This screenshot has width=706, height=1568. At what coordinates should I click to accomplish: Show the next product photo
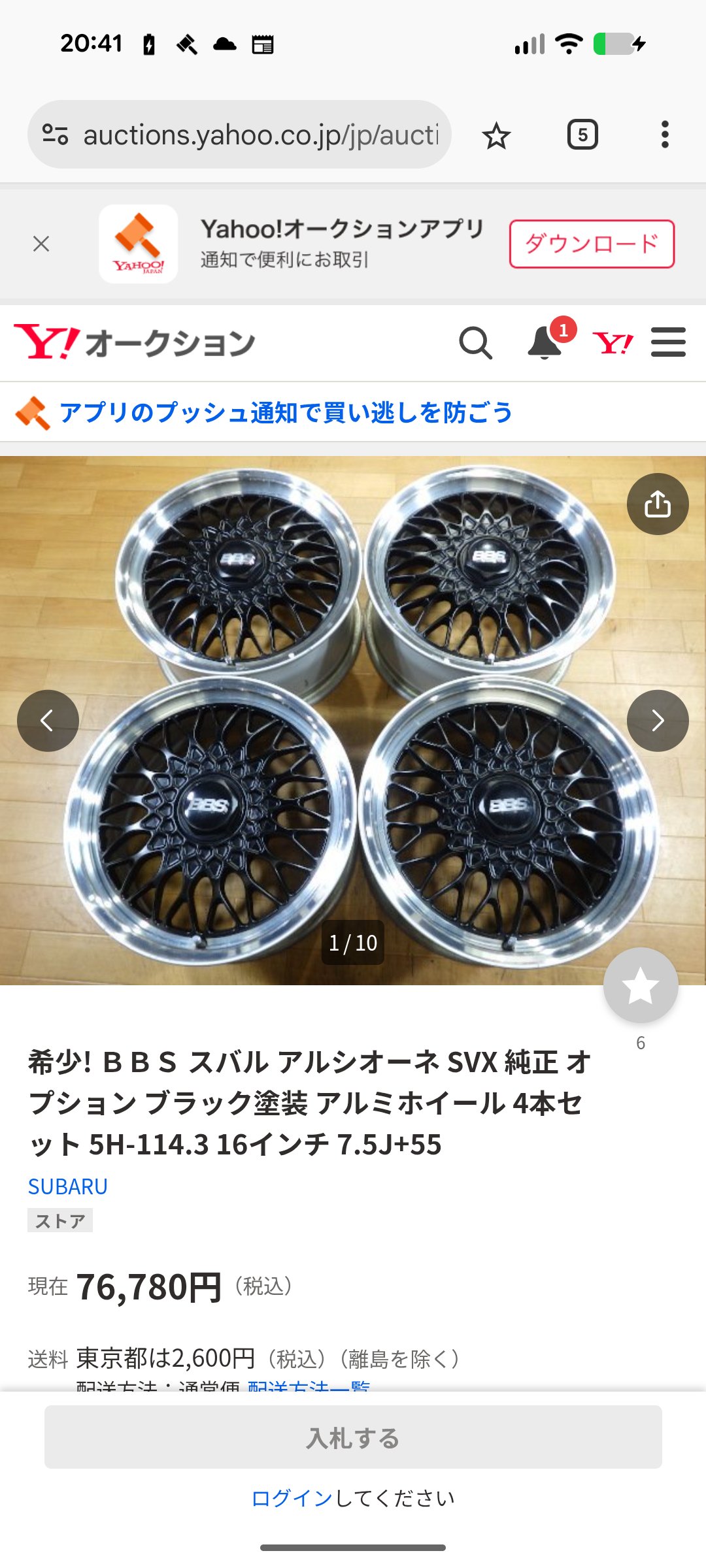click(x=658, y=721)
